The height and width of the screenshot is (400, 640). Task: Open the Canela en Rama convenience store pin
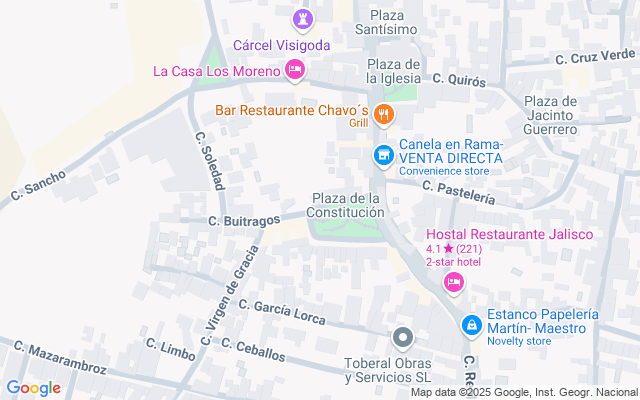coord(382,155)
